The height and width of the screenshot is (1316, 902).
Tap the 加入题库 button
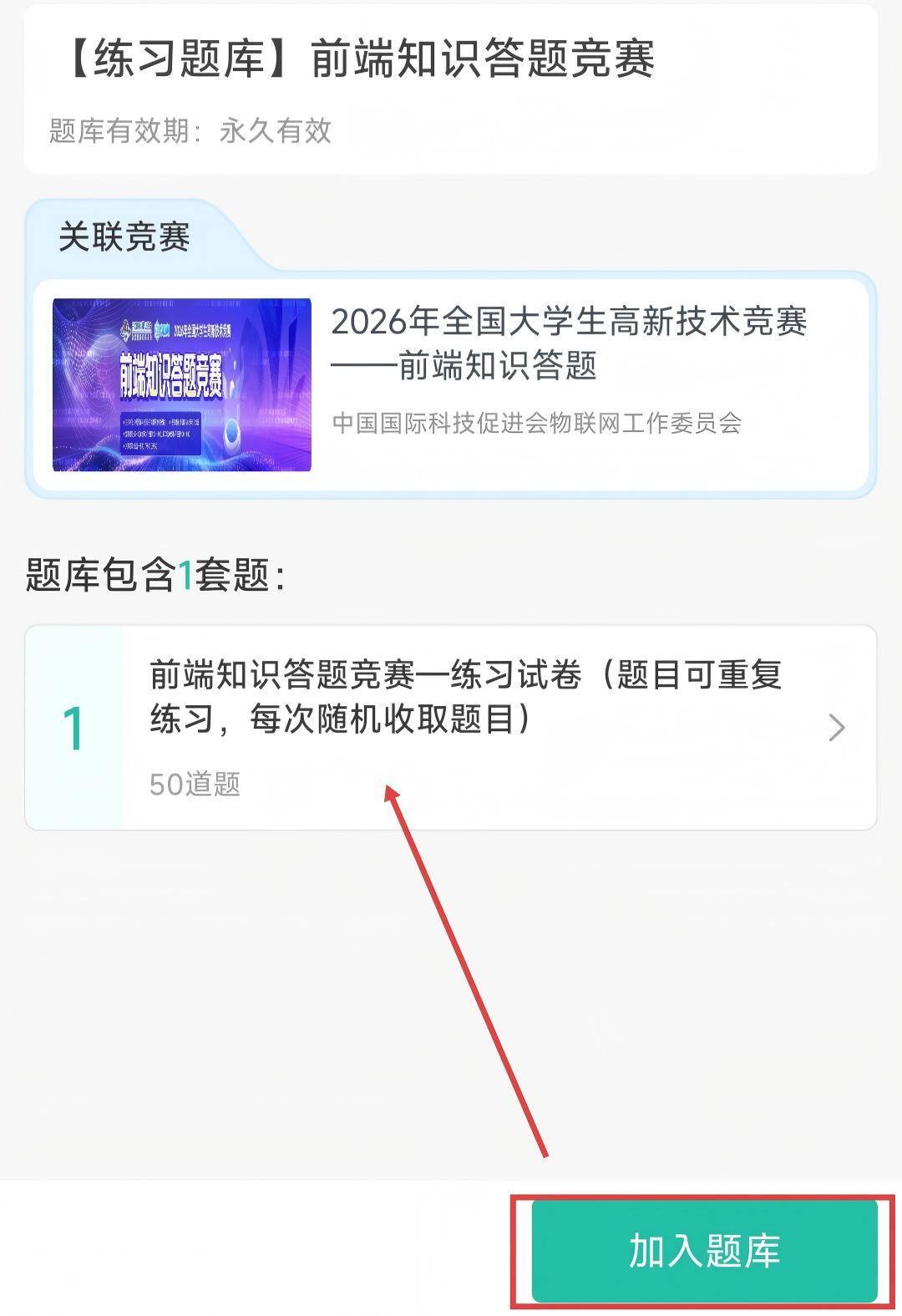click(x=704, y=1251)
